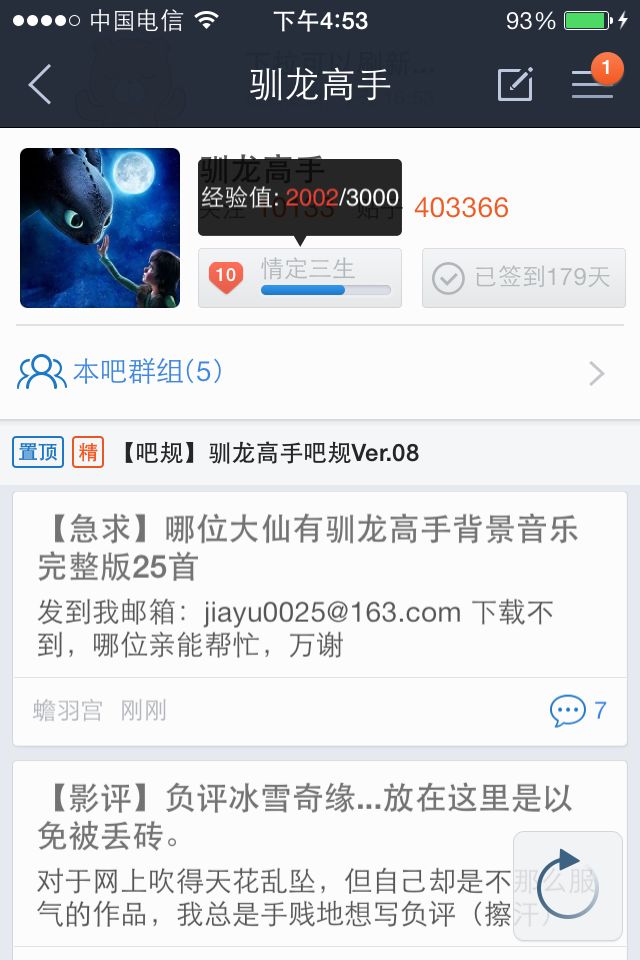The height and width of the screenshot is (960, 640).
Task: Compose a new post
Action: point(515,85)
